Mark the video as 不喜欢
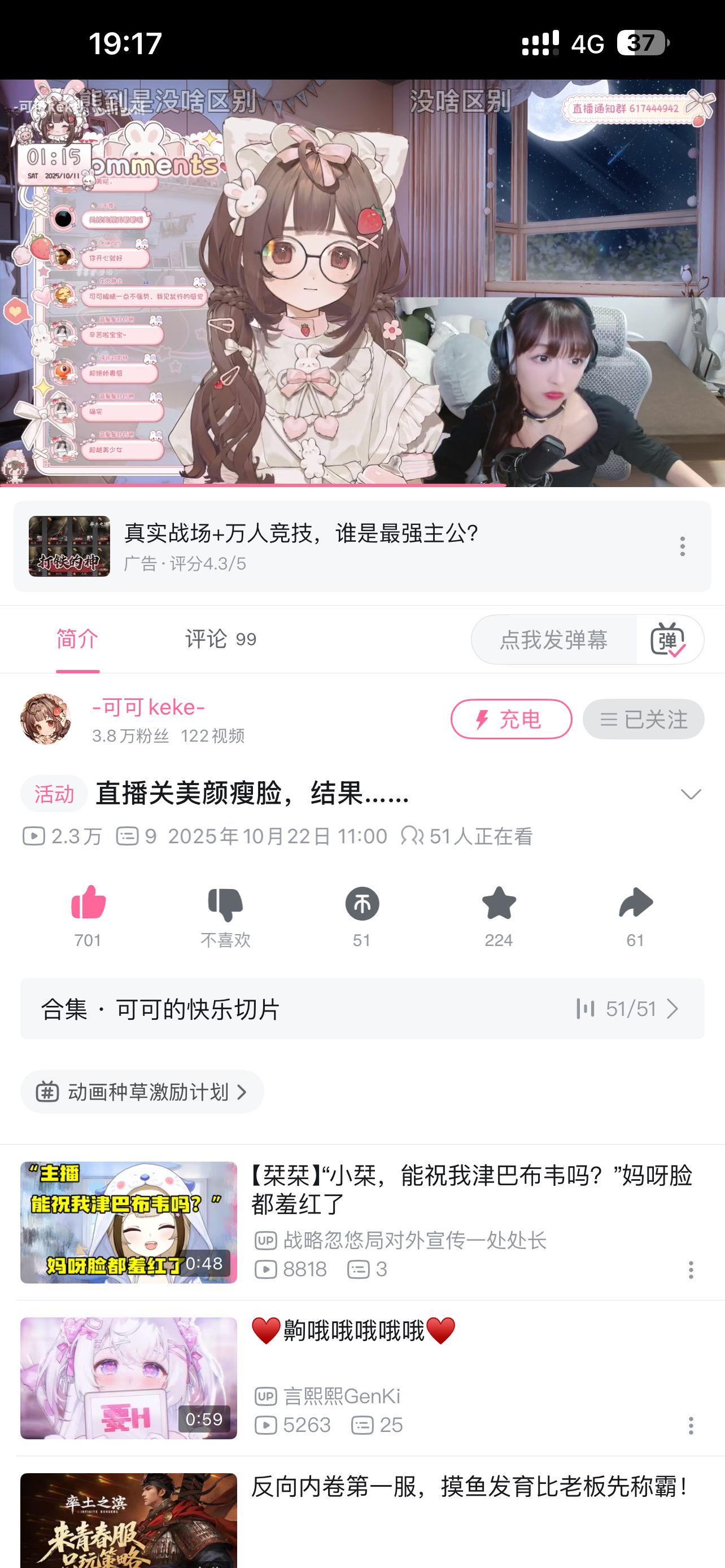 [225, 916]
